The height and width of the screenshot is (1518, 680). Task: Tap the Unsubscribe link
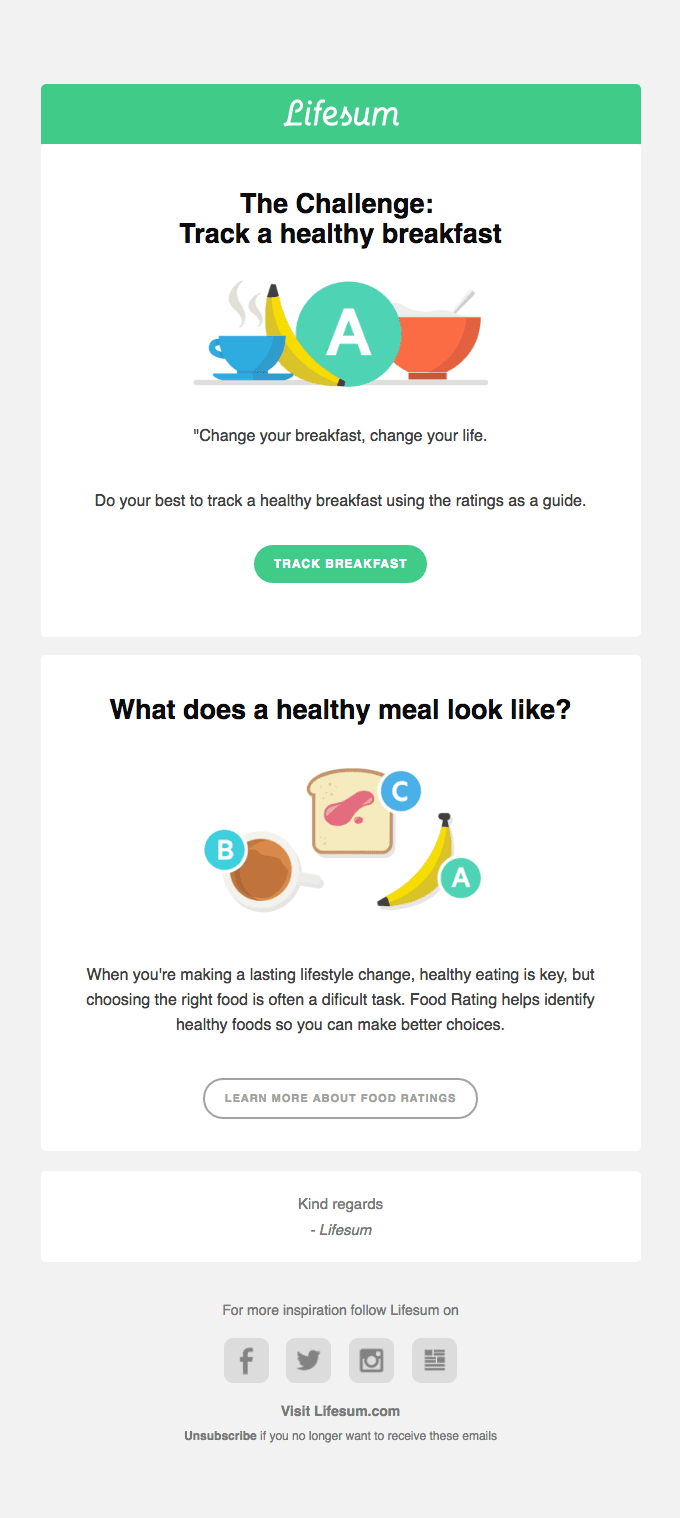click(220, 1436)
